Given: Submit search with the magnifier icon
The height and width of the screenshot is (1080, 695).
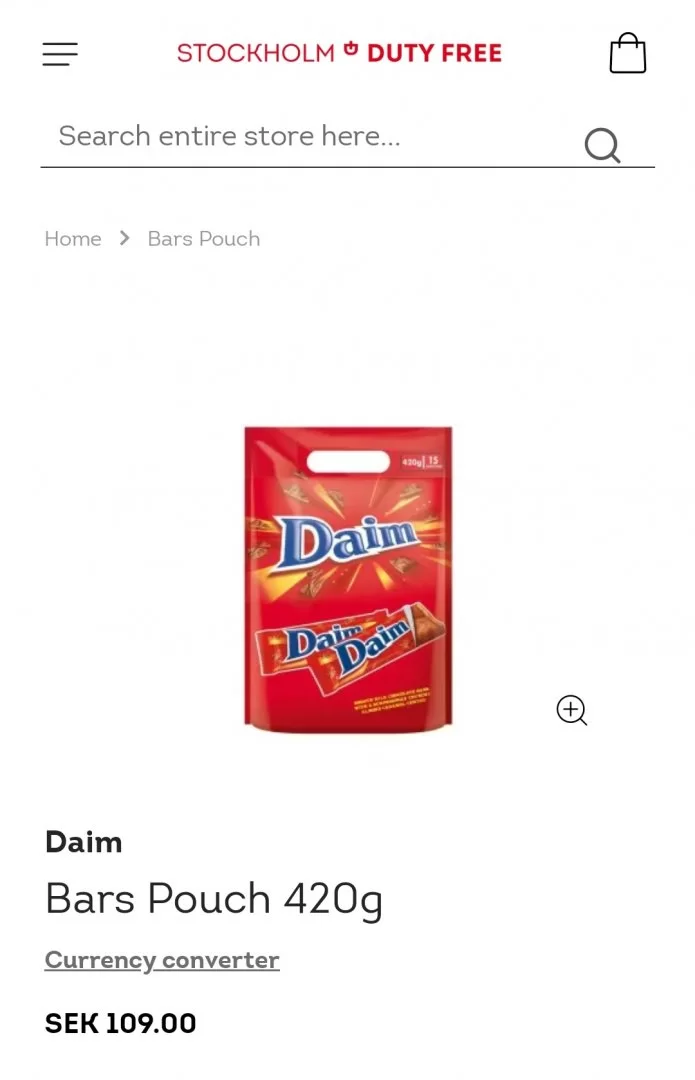Looking at the screenshot, I should click(x=602, y=146).
